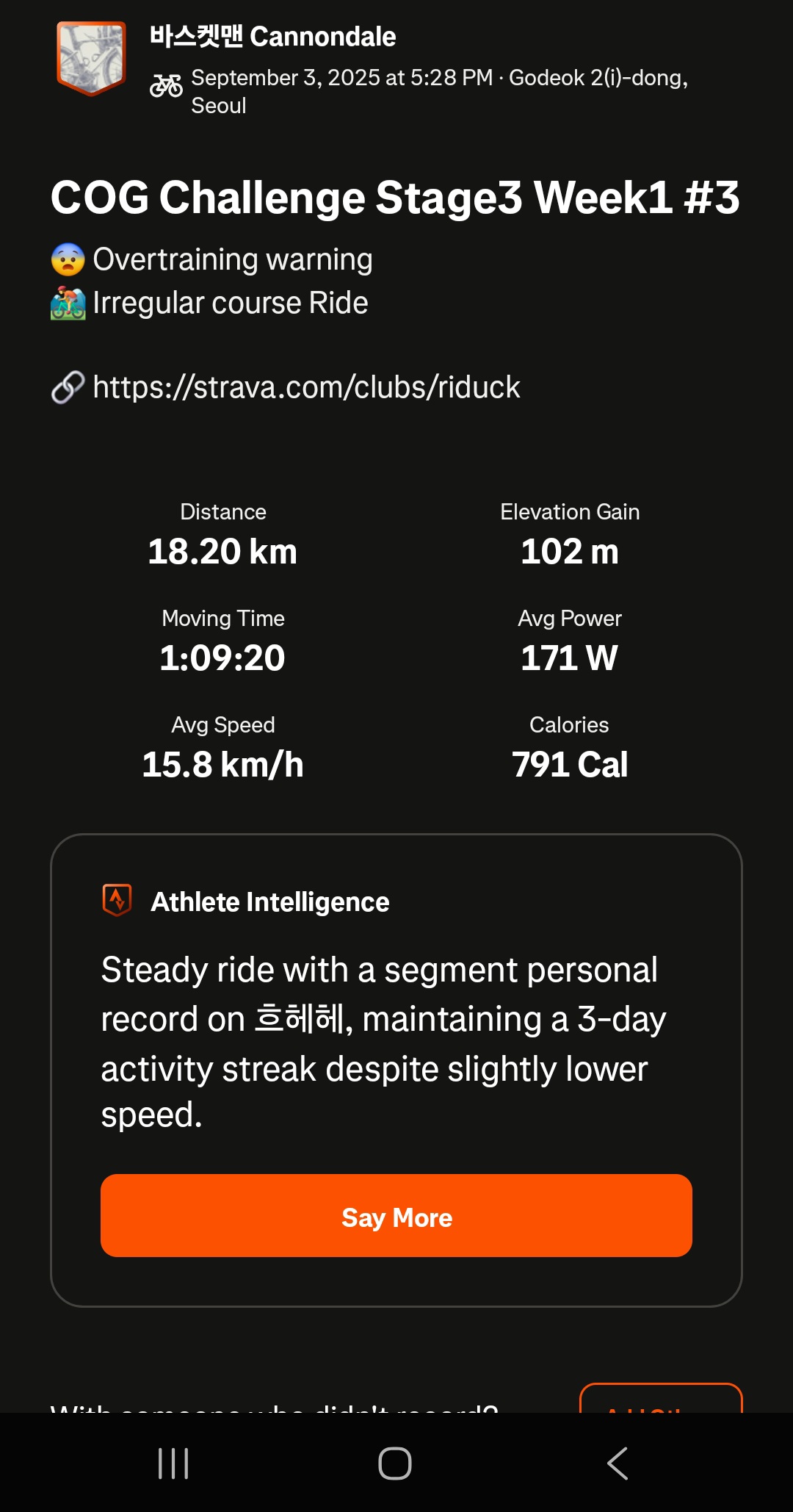
Task: Go to home screen via home button
Action: (x=395, y=1464)
